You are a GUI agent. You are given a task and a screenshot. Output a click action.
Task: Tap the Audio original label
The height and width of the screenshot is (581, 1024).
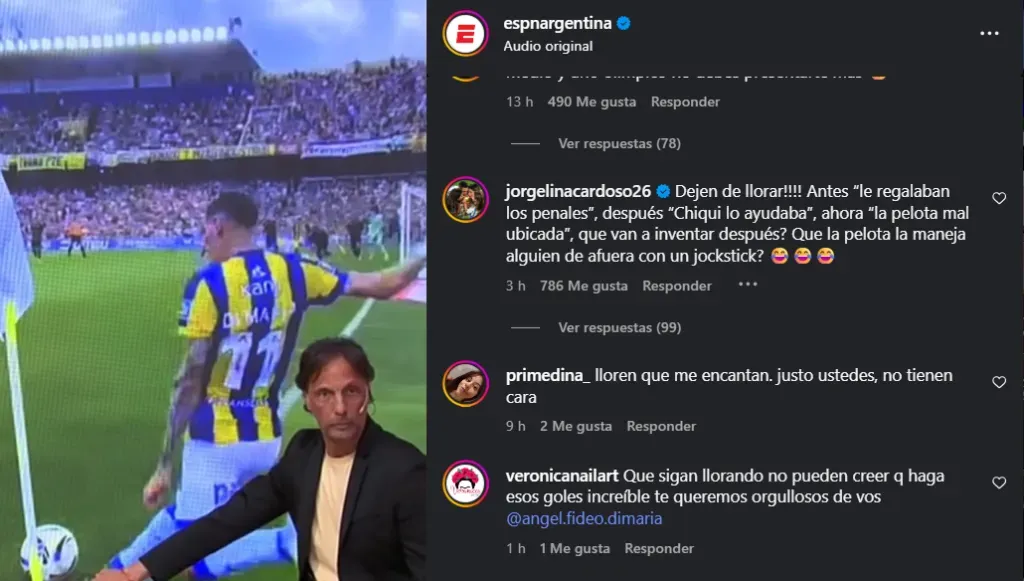pyautogui.click(x=548, y=46)
